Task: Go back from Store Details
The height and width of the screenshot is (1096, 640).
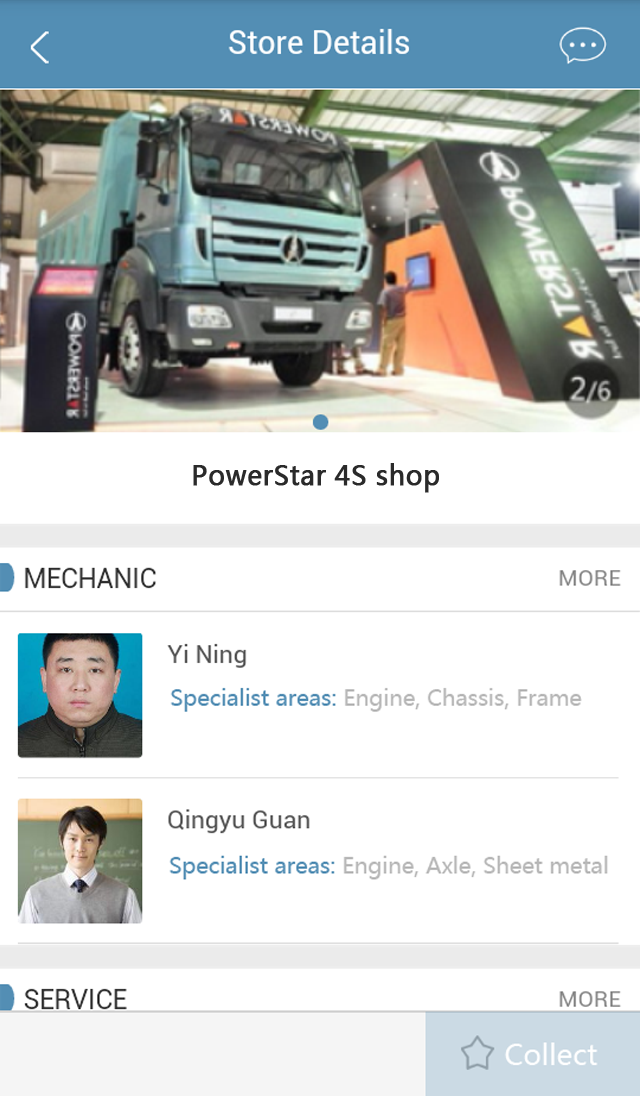Action: pos(39,46)
